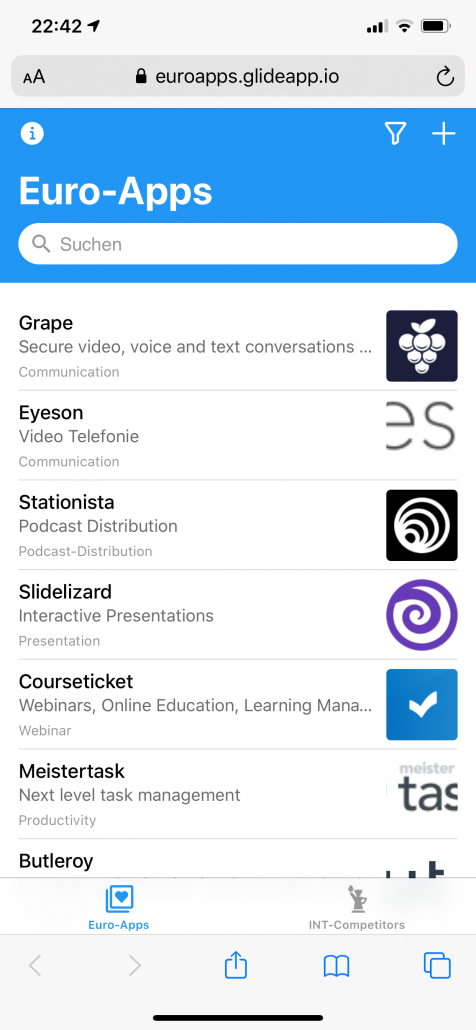Viewport: 476px width, 1030px height.
Task: Show open Safari tabs
Action: click(437, 966)
